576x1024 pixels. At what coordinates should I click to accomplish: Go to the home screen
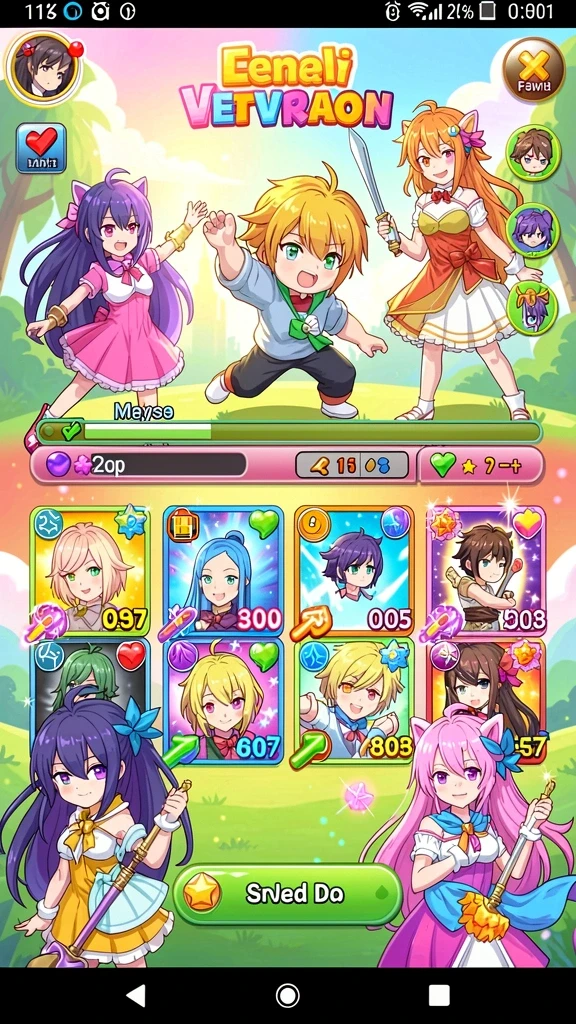[288, 995]
